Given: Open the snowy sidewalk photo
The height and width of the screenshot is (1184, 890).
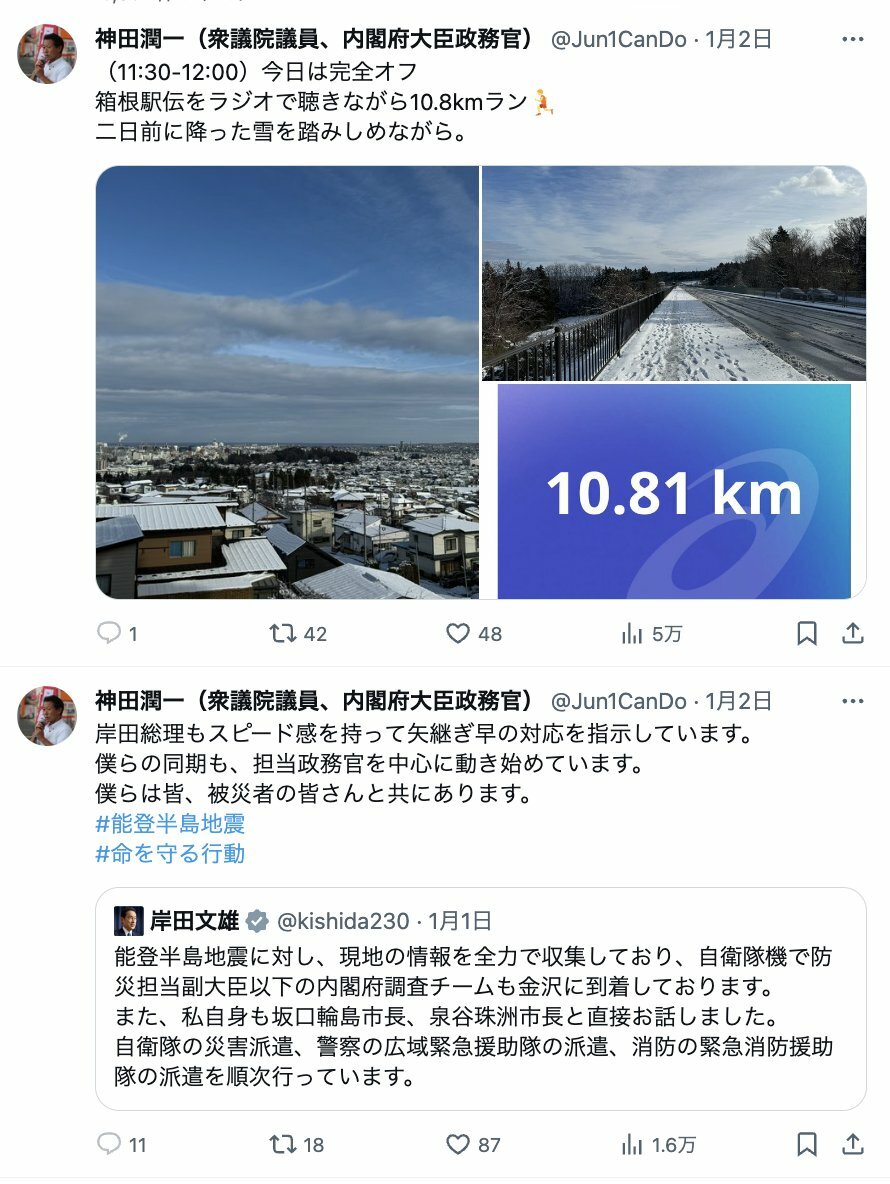Looking at the screenshot, I should pos(674,273).
